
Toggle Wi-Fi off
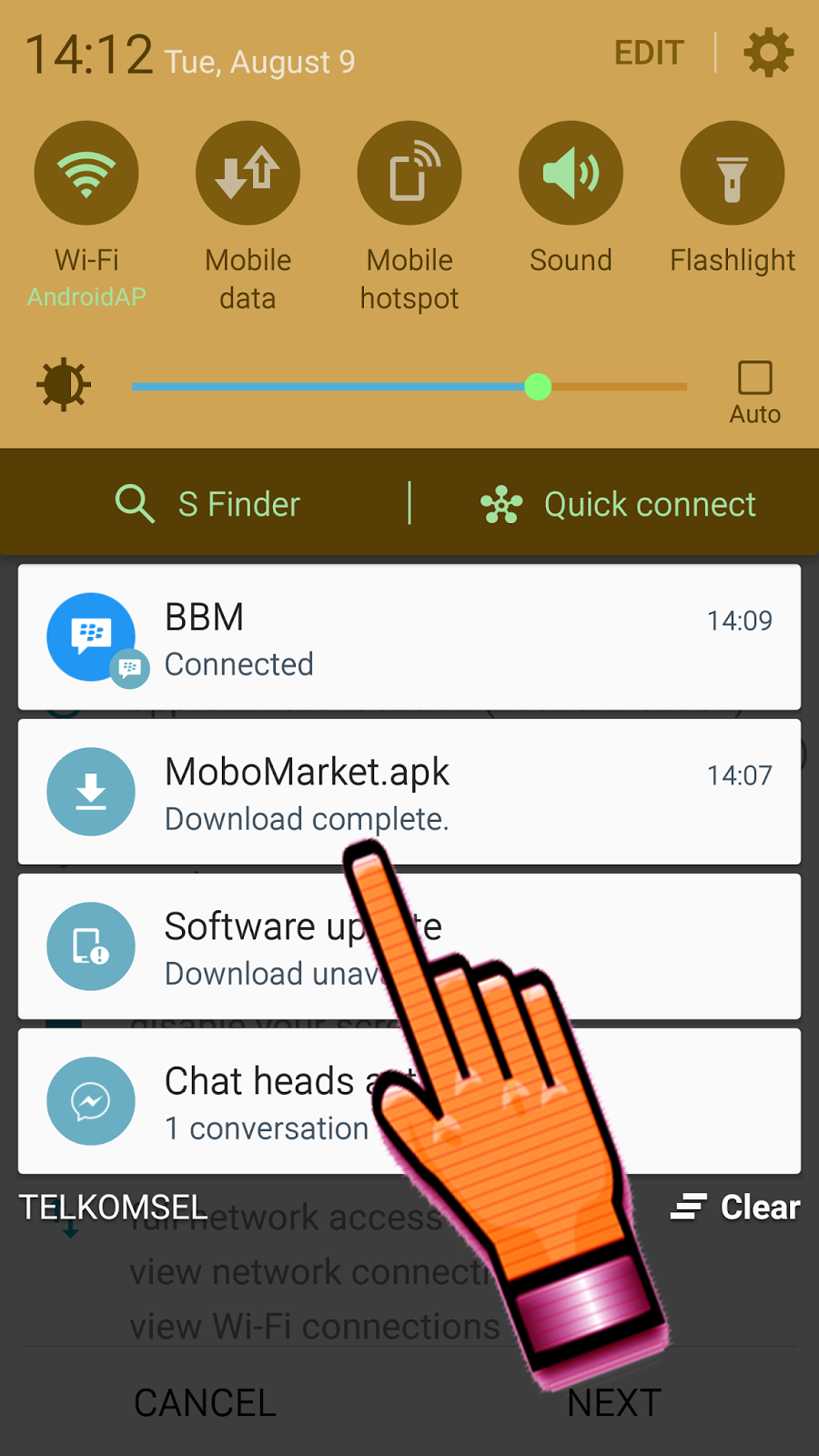[86, 172]
